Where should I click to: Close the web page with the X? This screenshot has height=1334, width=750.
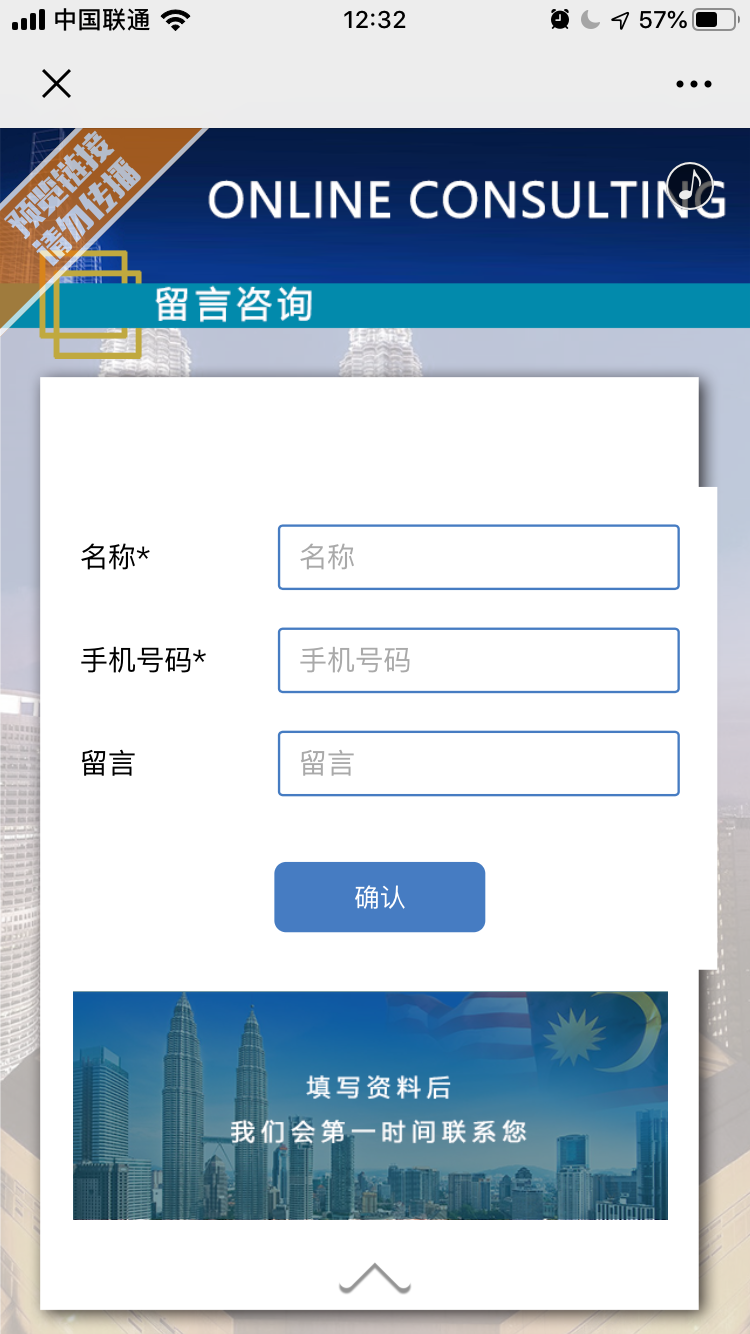(56, 84)
